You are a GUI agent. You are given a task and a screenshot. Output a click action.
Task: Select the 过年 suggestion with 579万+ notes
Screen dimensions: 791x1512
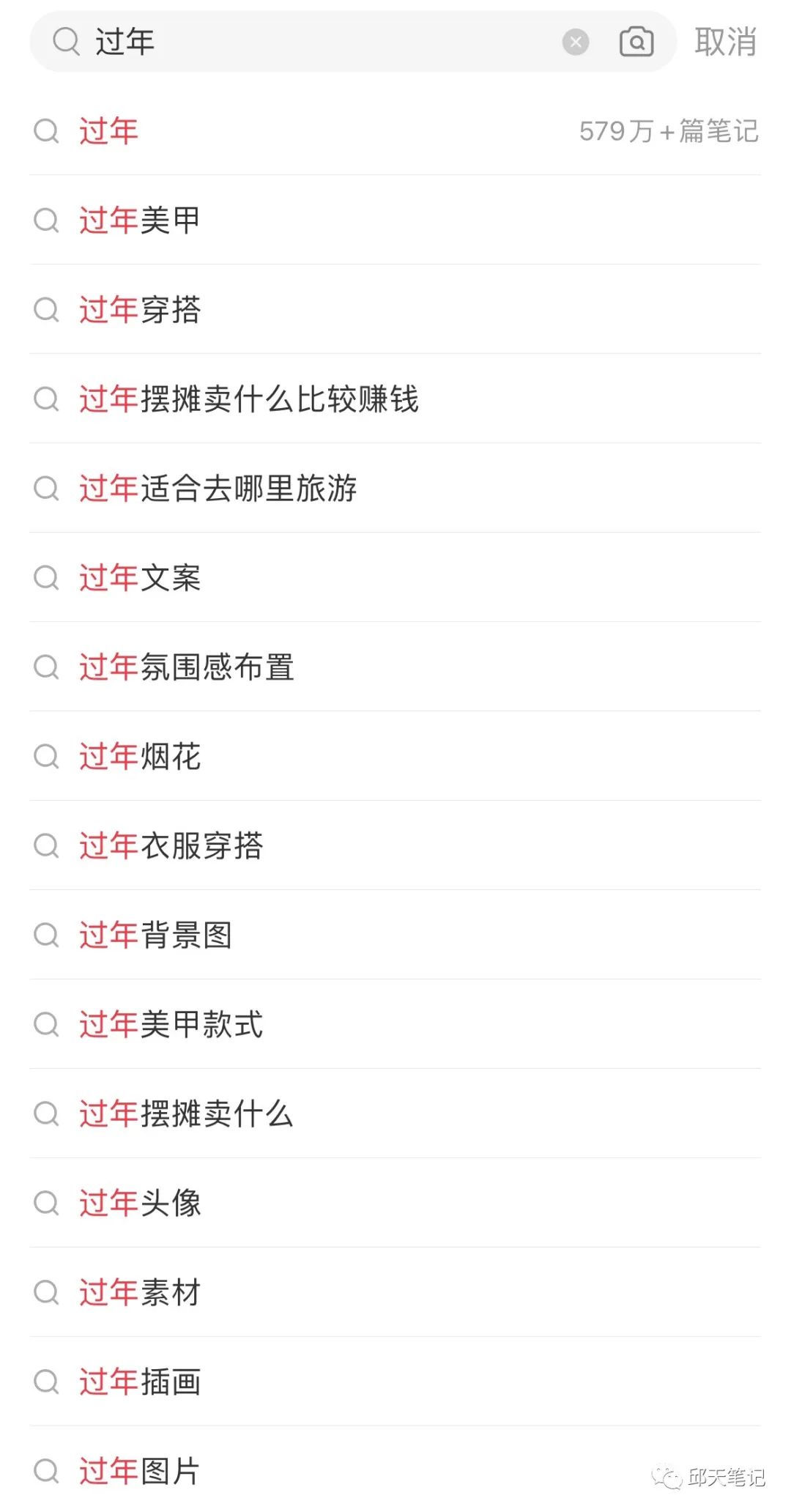point(108,131)
